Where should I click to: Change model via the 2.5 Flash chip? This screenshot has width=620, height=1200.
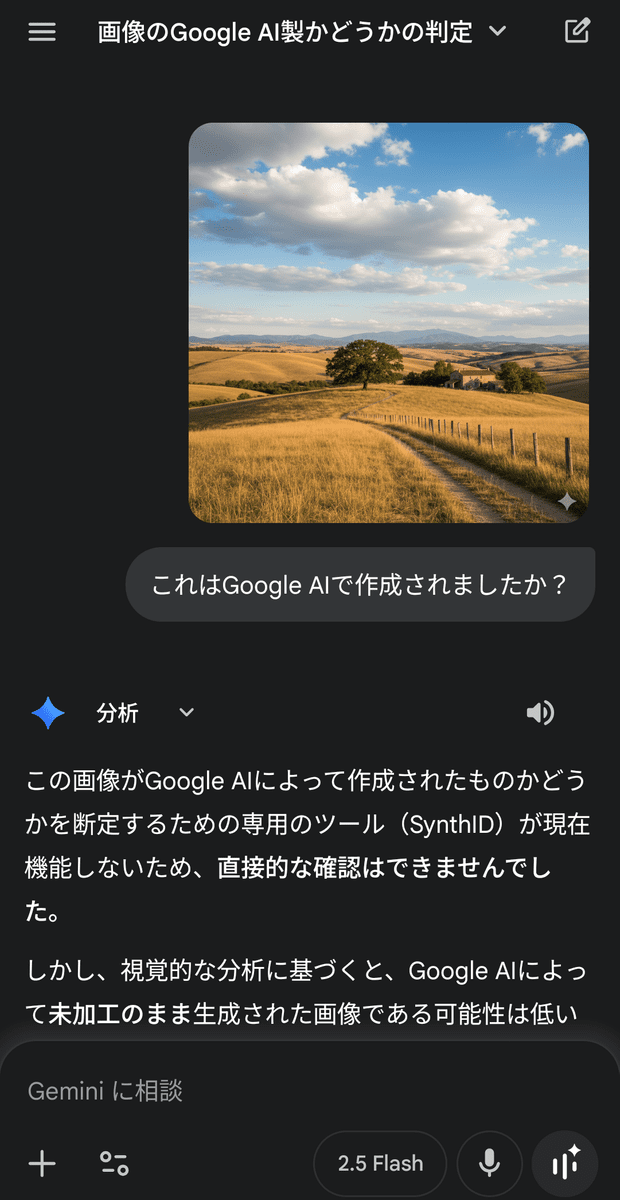pos(380,1163)
